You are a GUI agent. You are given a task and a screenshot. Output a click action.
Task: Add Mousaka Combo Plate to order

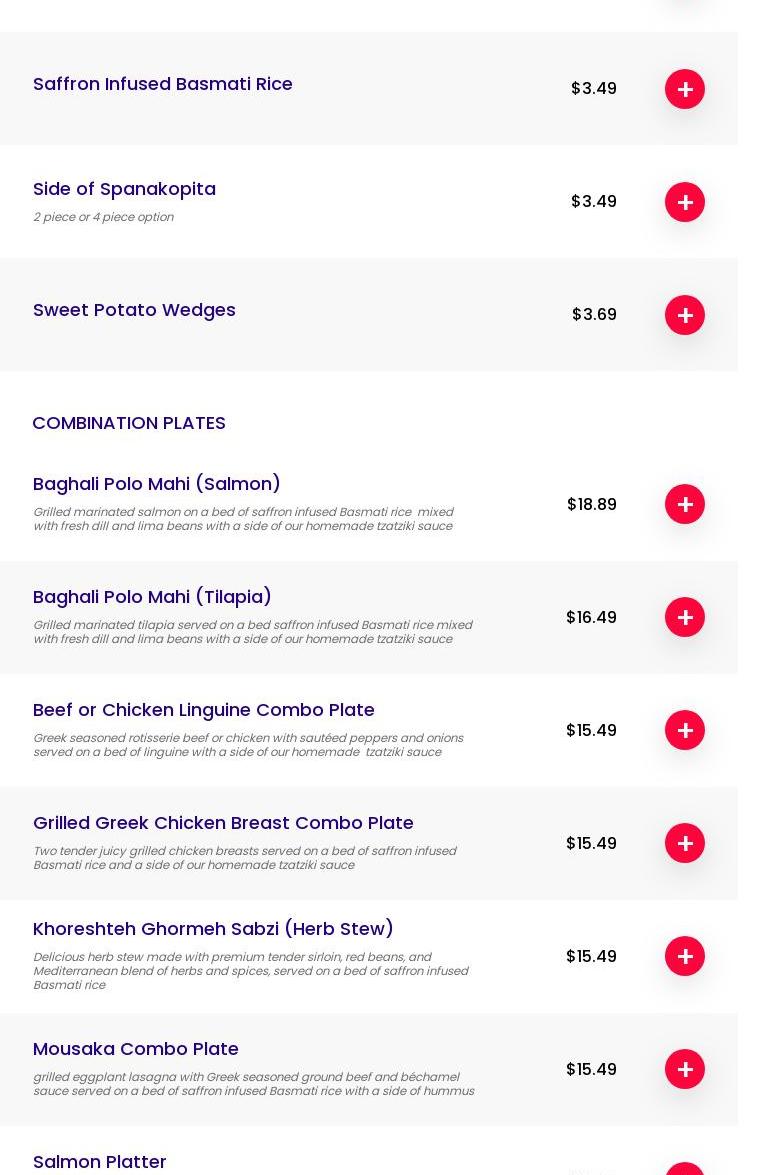pyautogui.click(x=685, y=1069)
